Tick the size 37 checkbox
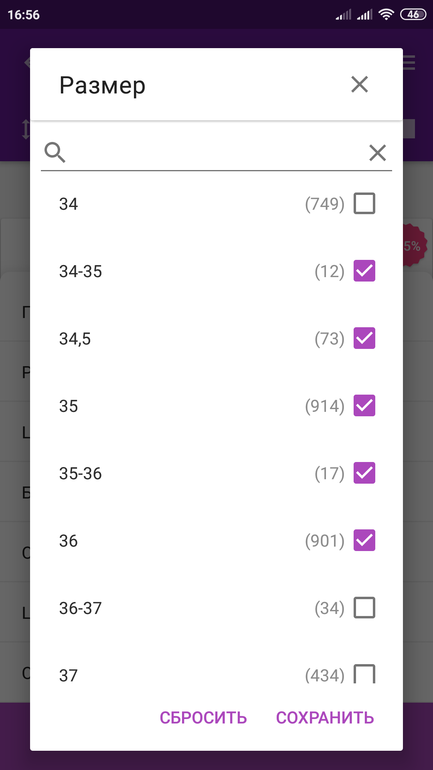The image size is (433, 770). (x=364, y=674)
